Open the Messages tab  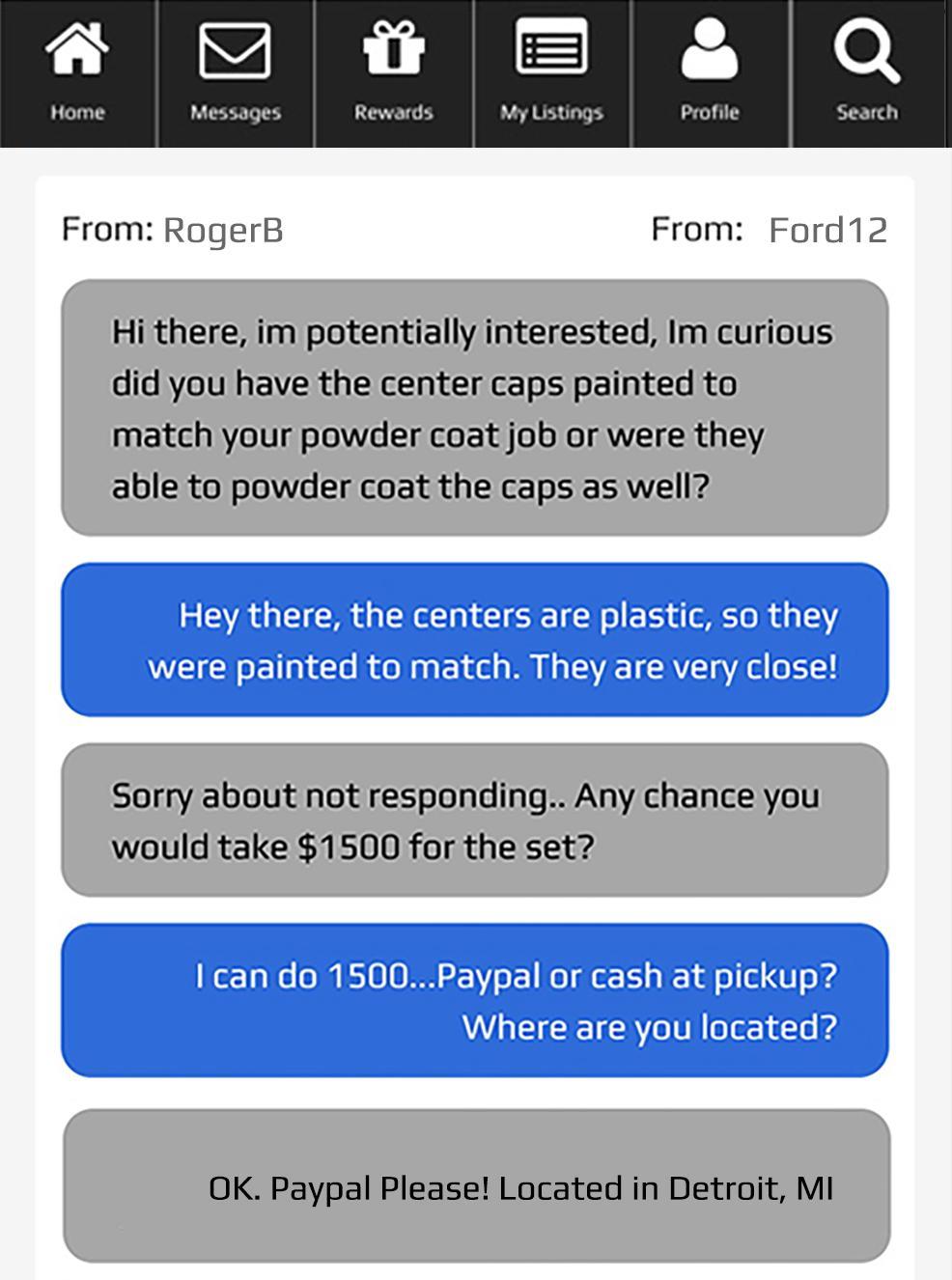coord(235,73)
